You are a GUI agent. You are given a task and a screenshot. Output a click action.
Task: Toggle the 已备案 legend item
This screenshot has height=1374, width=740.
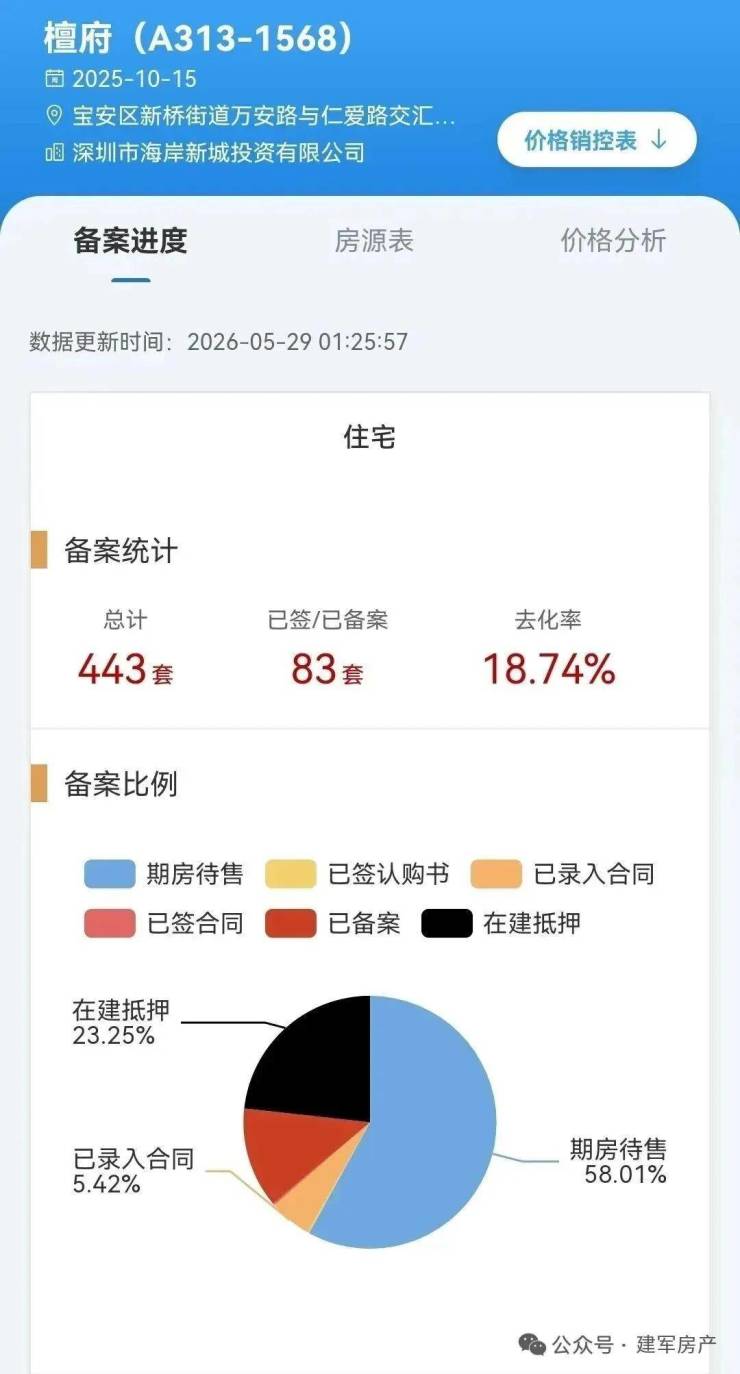333,923
